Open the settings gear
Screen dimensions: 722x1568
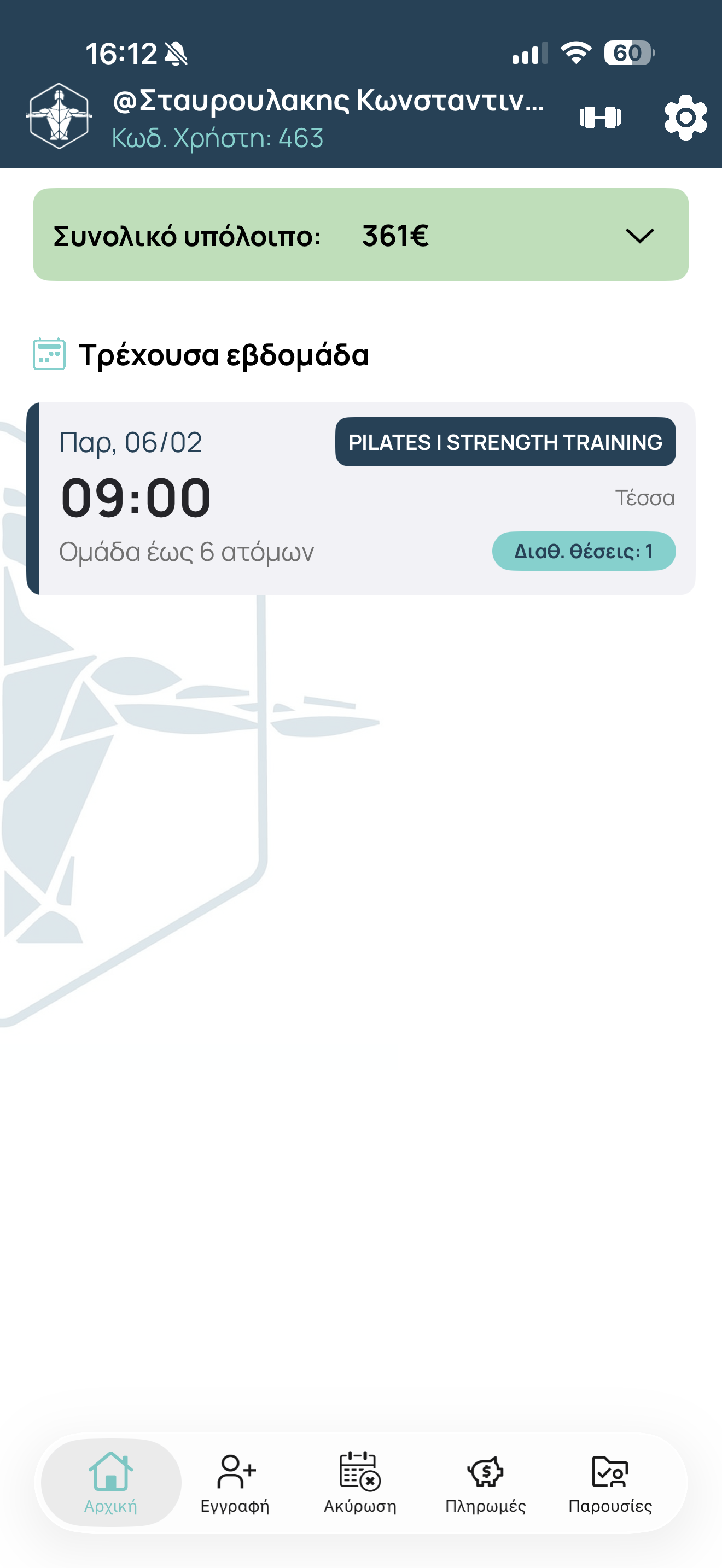[x=685, y=117]
